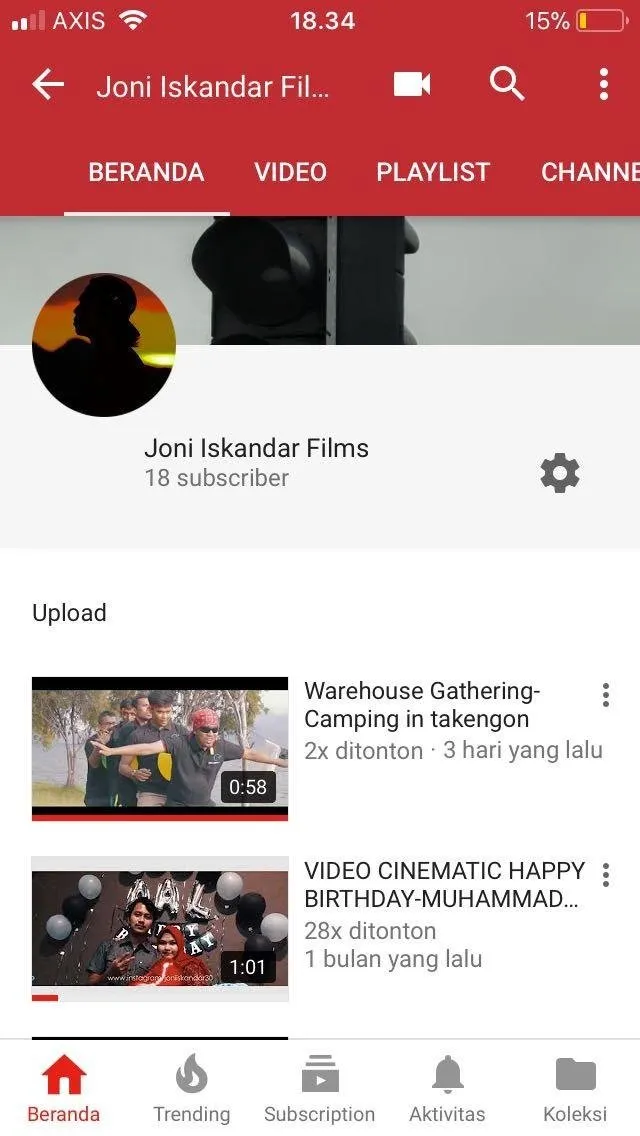Open the Koleksi library tab
Screen dimensions: 640x1136
(575, 1090)
